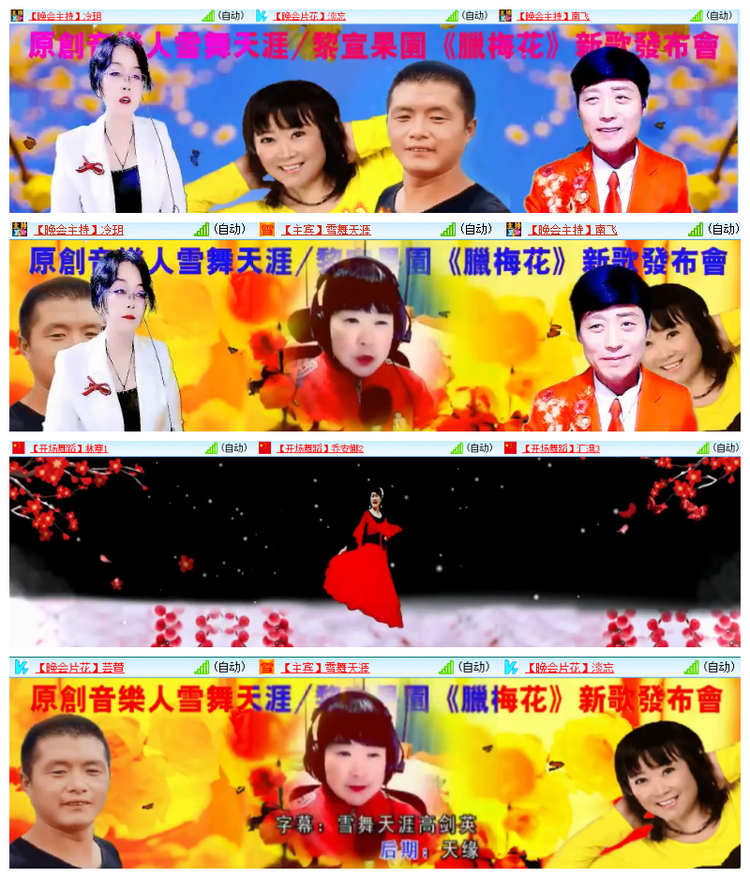Click the orange avatar icon beside 雪舞天涯

pos(267,228)
